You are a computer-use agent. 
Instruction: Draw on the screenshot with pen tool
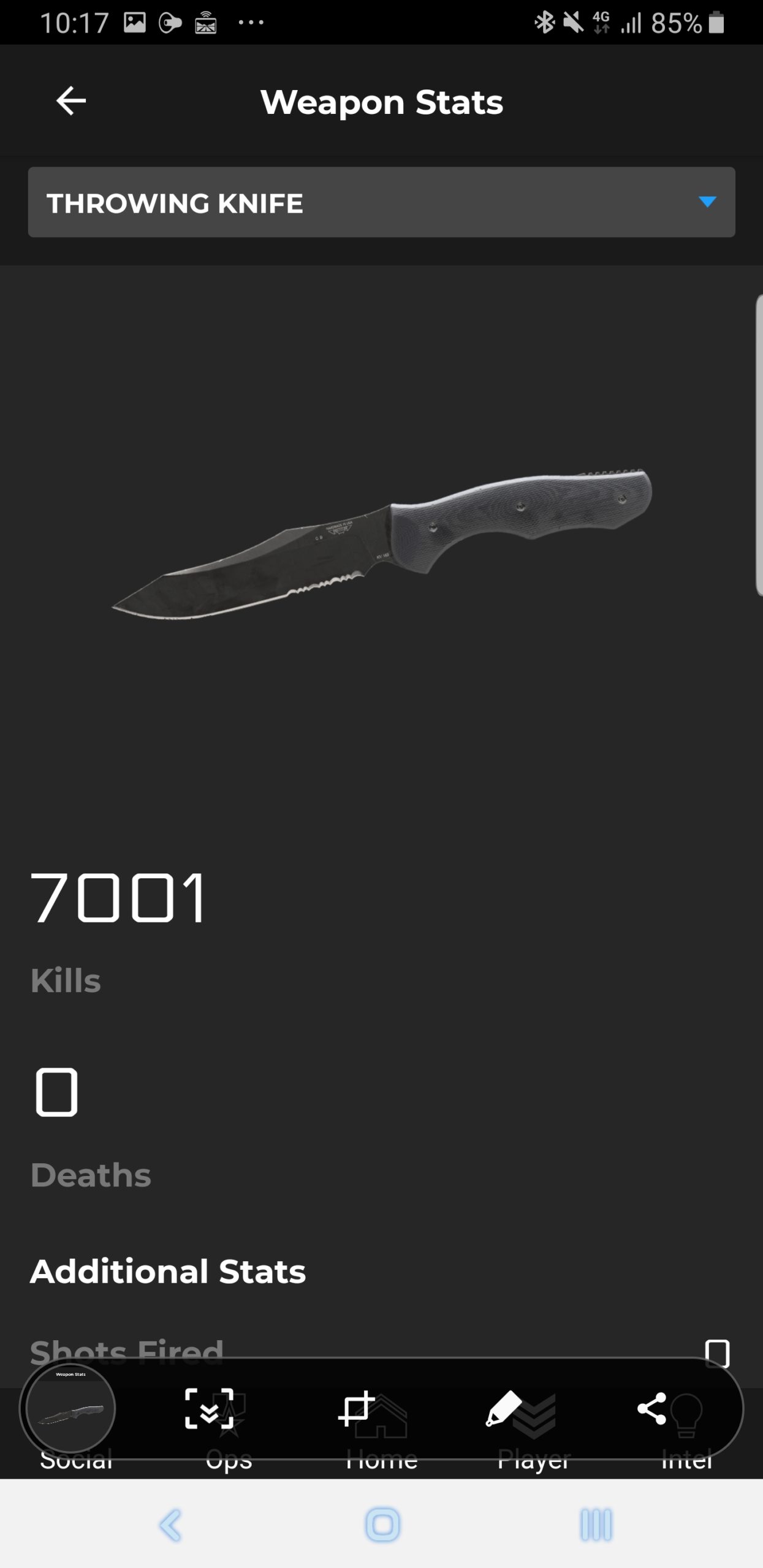tap(503, 1408)
